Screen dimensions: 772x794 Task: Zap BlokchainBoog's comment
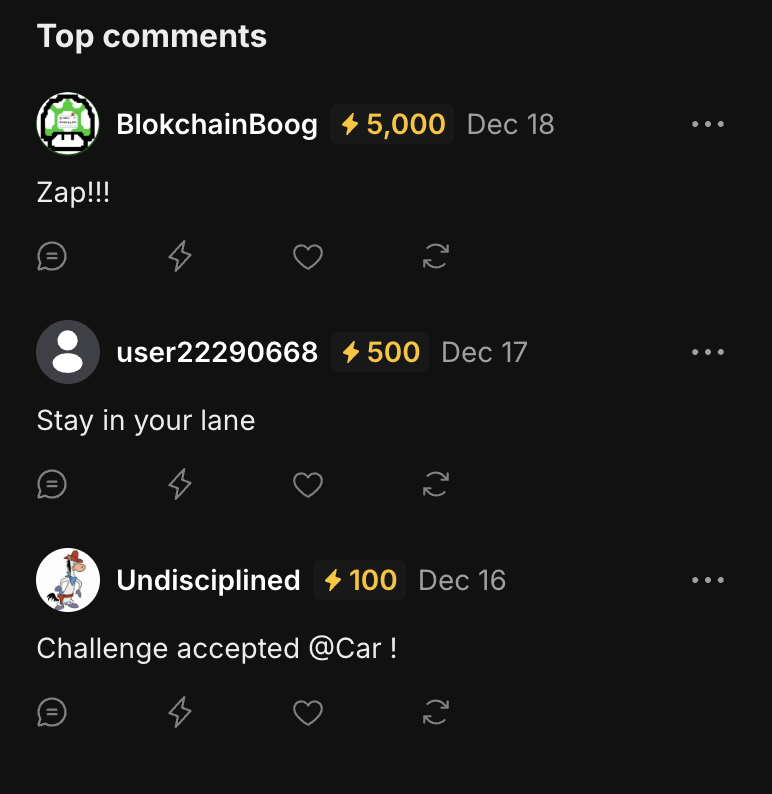pyautogui.click(x=179, y=257)
